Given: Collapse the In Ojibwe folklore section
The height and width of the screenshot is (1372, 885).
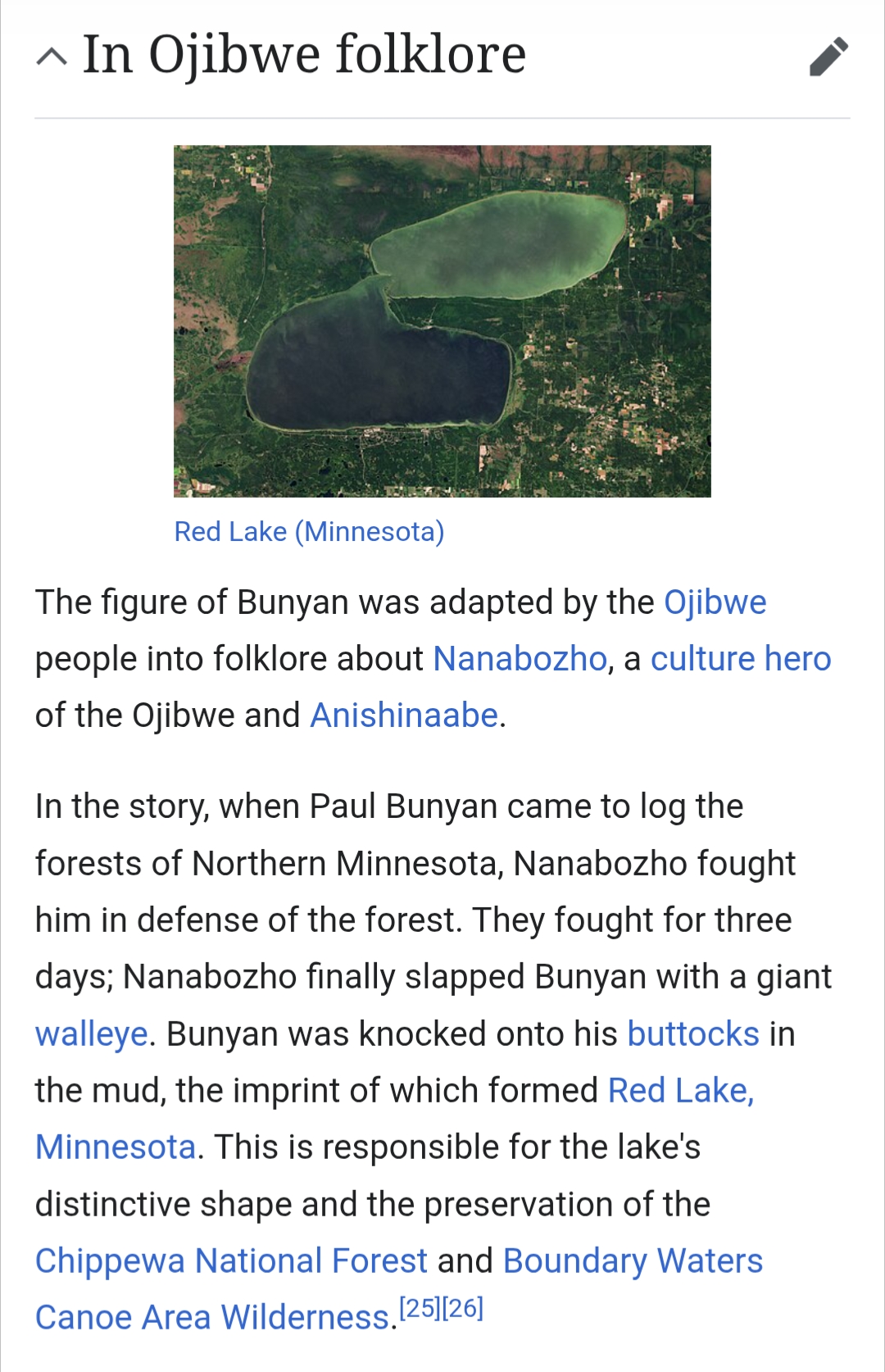Looking at the screenshot, I should click(x=52, y=56).
